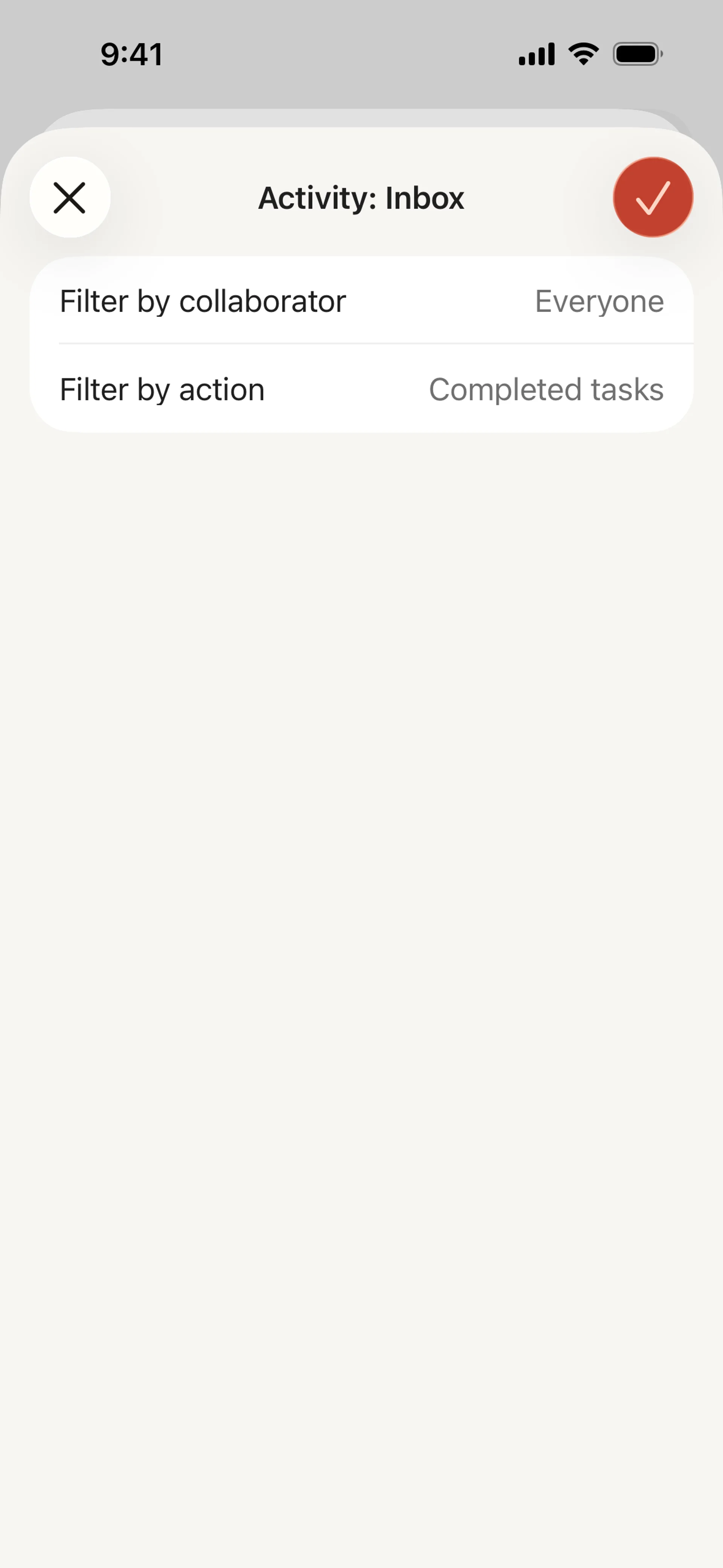Change the Filter by action setting
The image size is (723, 1568).
click(x=361, y=390)
